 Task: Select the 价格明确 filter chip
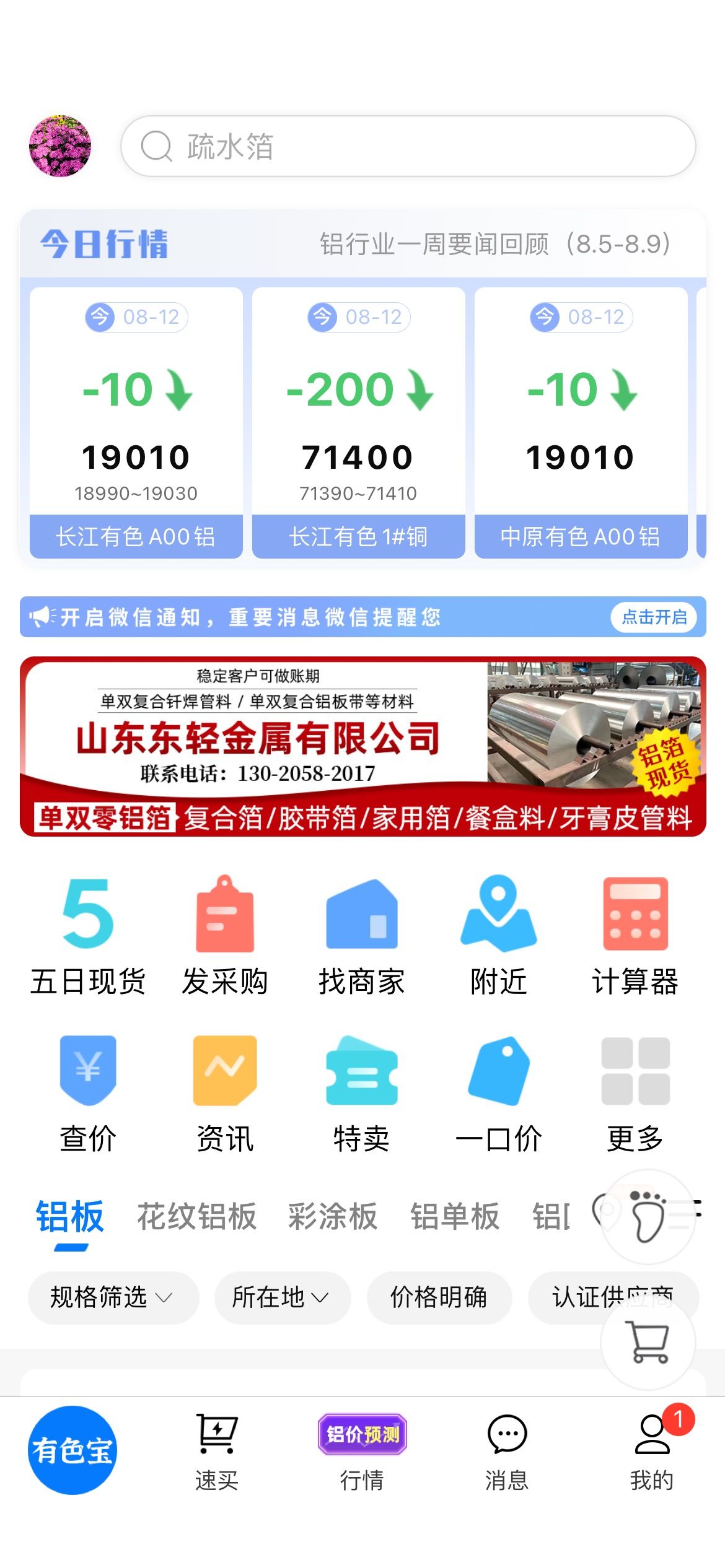(x=439, y=1297)
